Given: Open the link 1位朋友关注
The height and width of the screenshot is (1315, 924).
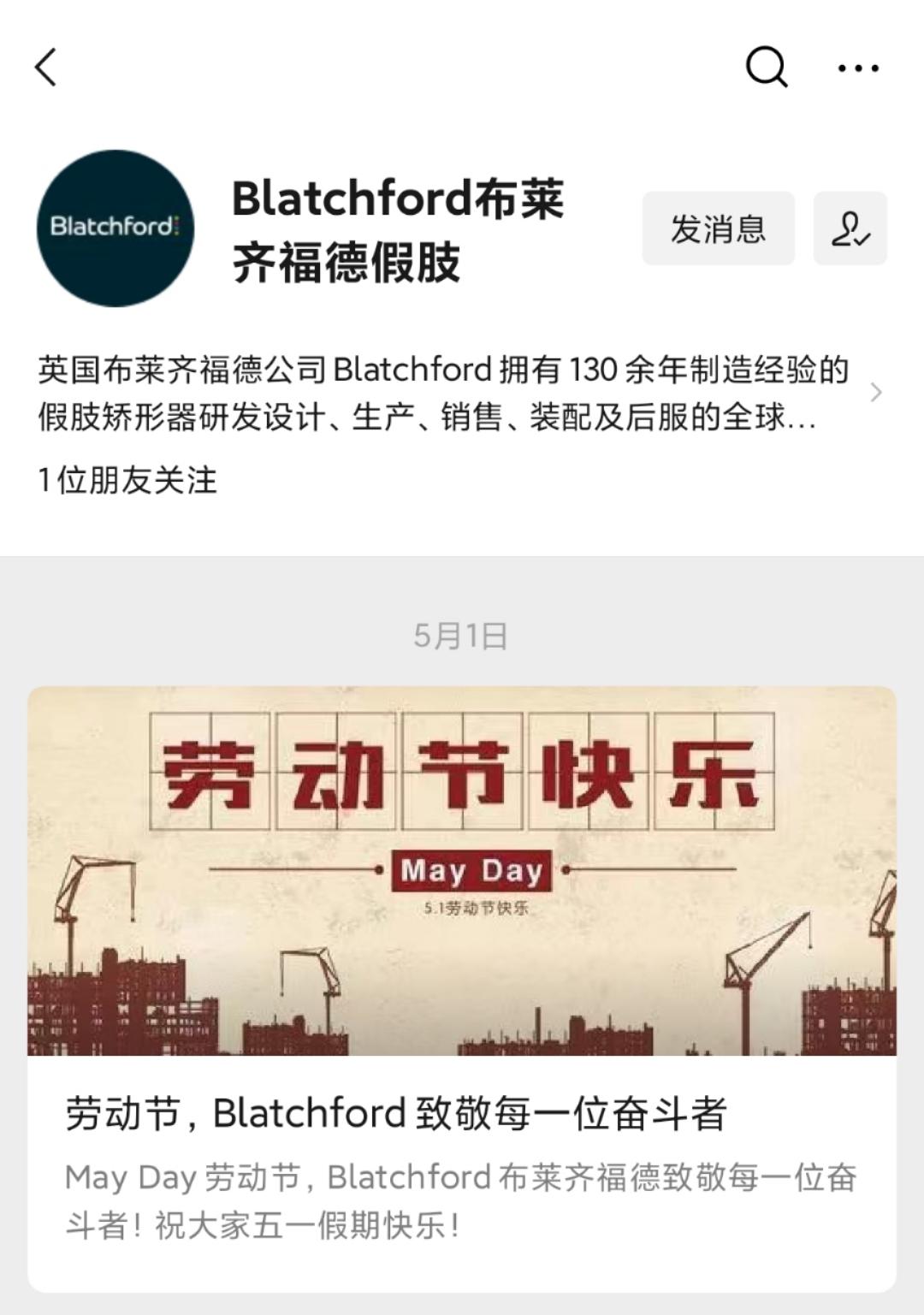Looking at the screenshot, I should pyautogui.click(x=128, y=480).
